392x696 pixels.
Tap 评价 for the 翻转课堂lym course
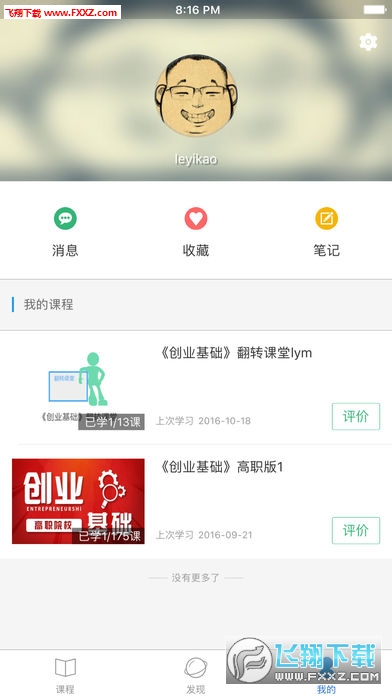(x=356, y=416)
